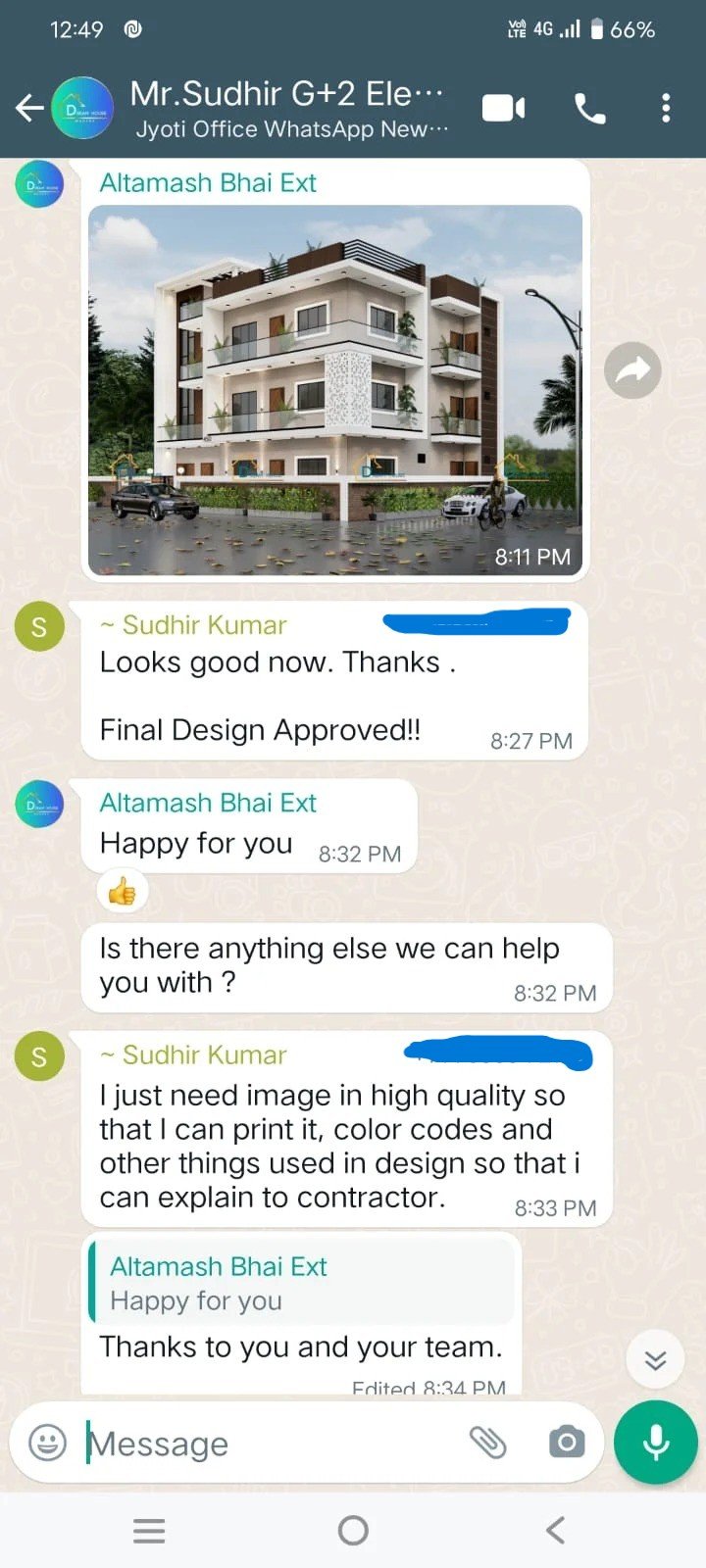
Task: Open recent apps from navigation bar
Action: point(149,1530)
